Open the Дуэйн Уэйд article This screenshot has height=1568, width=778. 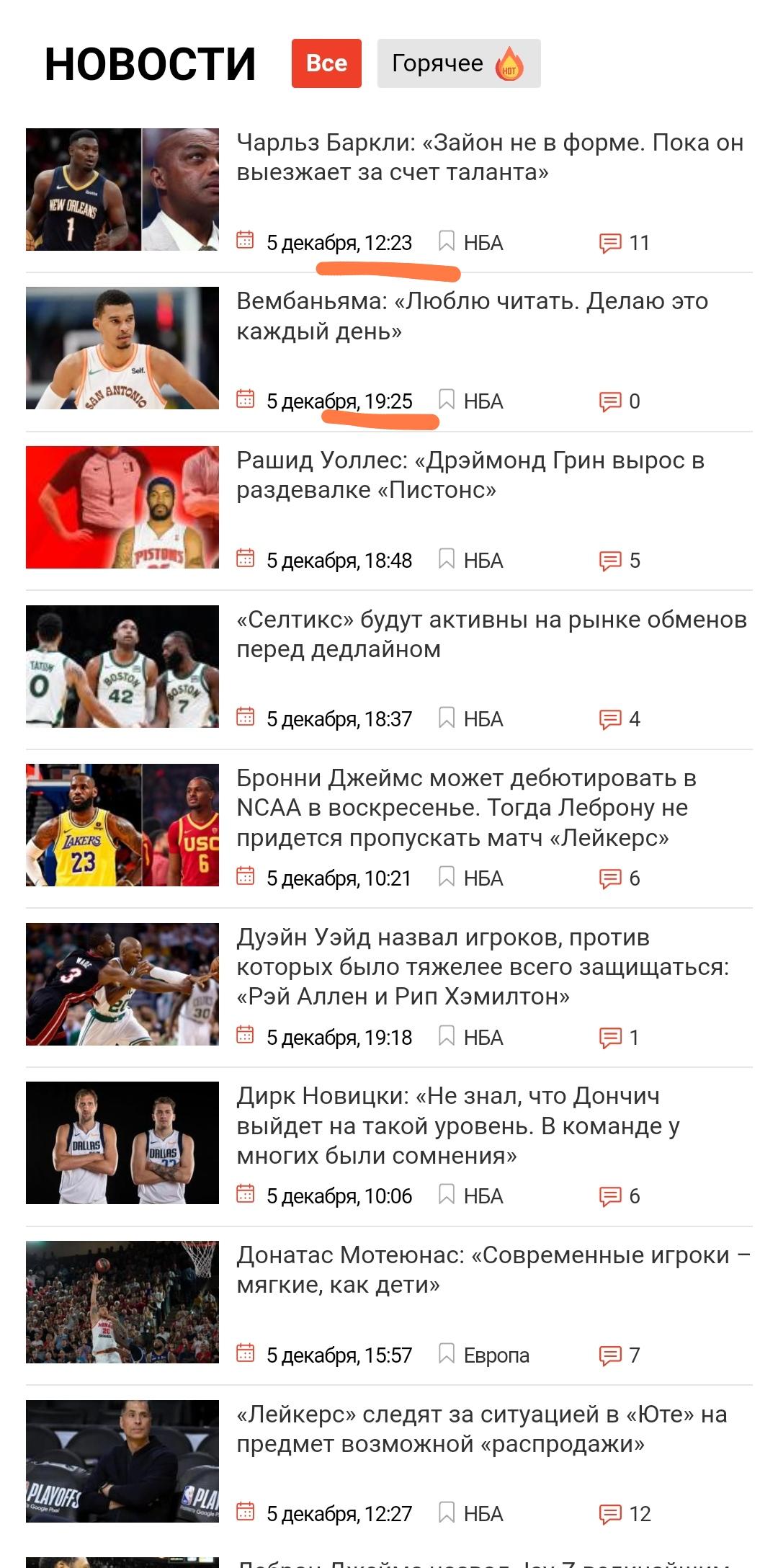coord(483,967)
